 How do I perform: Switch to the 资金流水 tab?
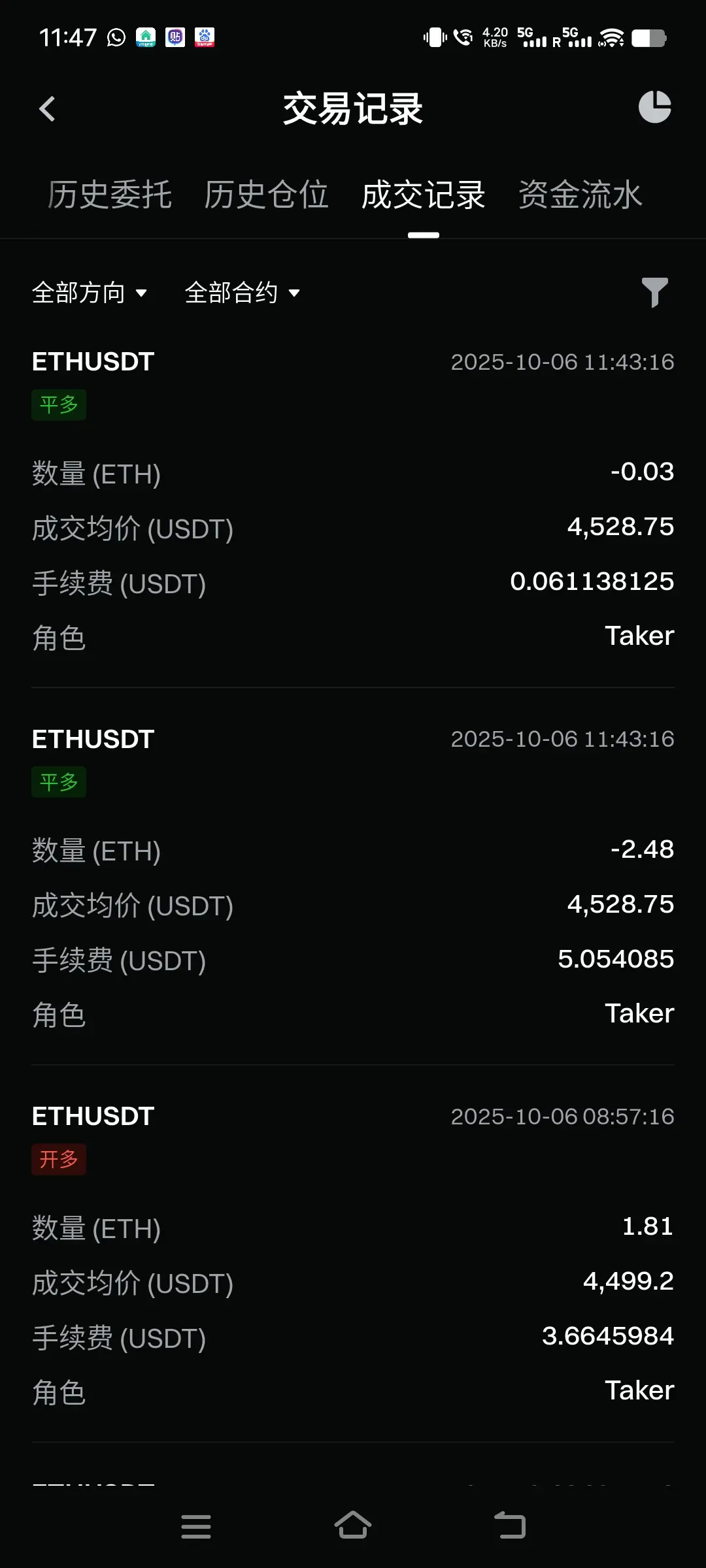point(580,195)
